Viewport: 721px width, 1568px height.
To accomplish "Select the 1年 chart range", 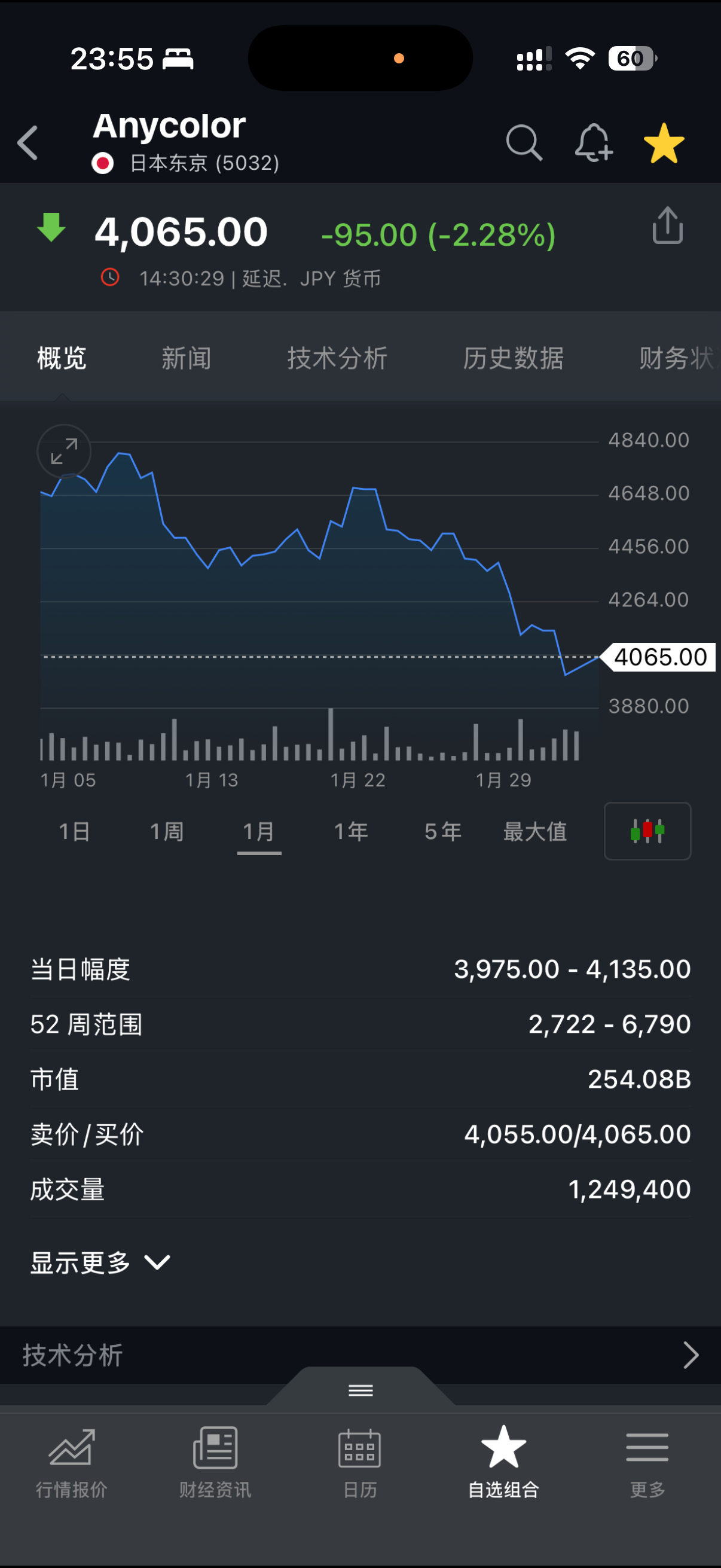I will tap(351, 831).
